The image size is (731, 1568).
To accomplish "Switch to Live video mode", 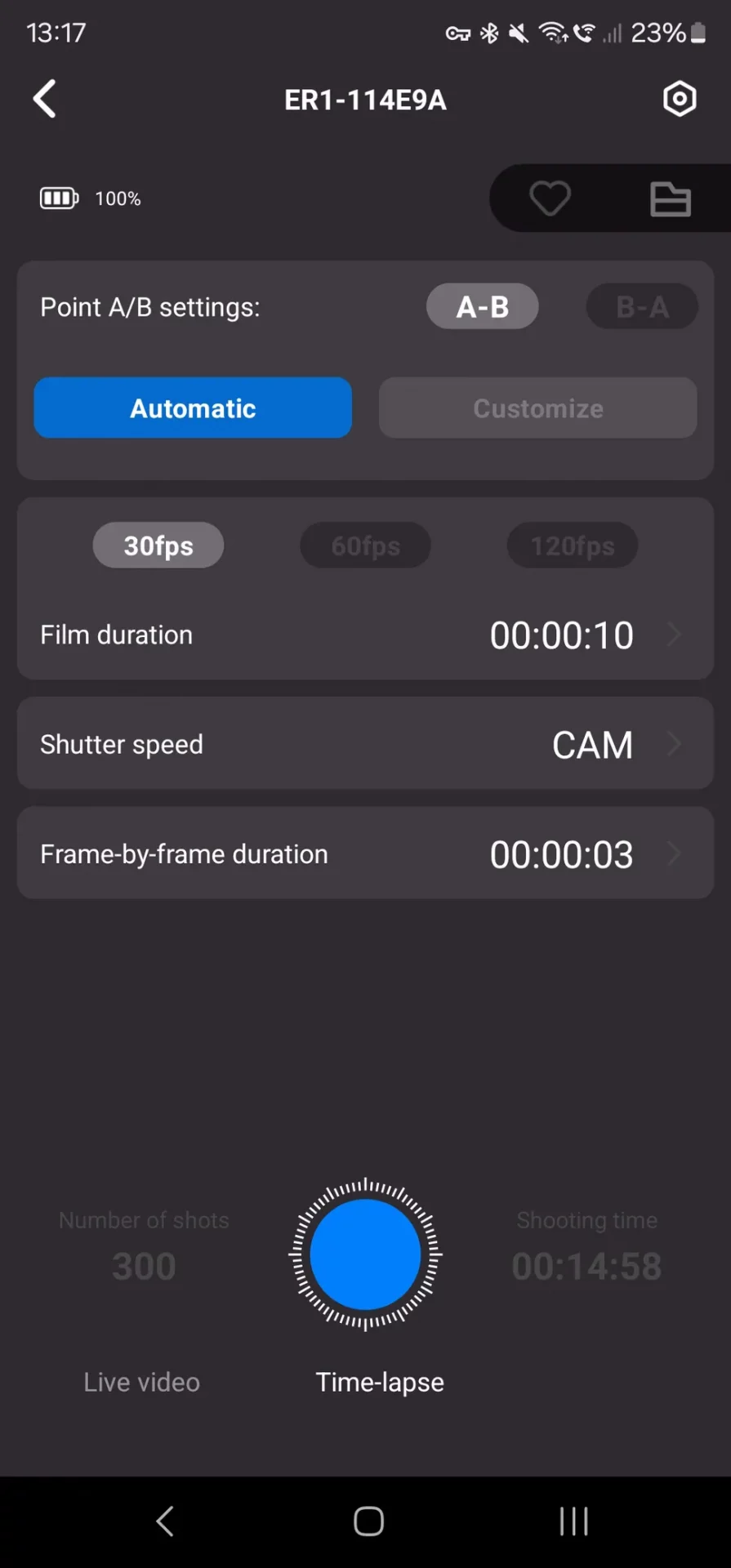I will (142, 1382).
